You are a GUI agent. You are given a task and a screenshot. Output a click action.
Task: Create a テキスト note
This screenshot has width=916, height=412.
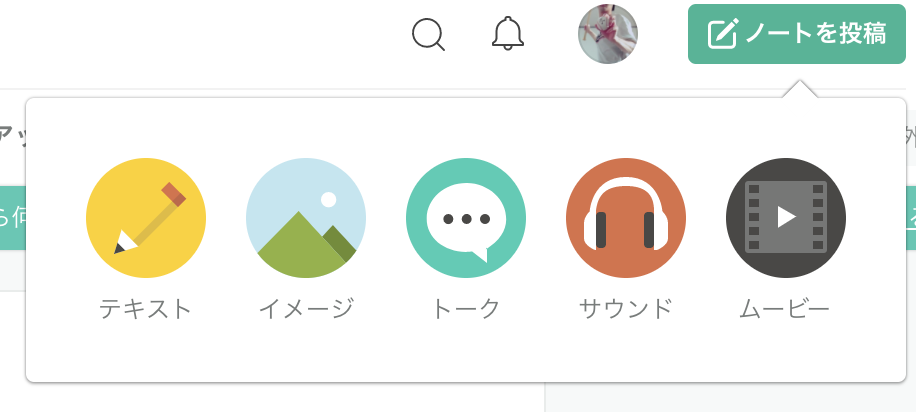point(146,218)
